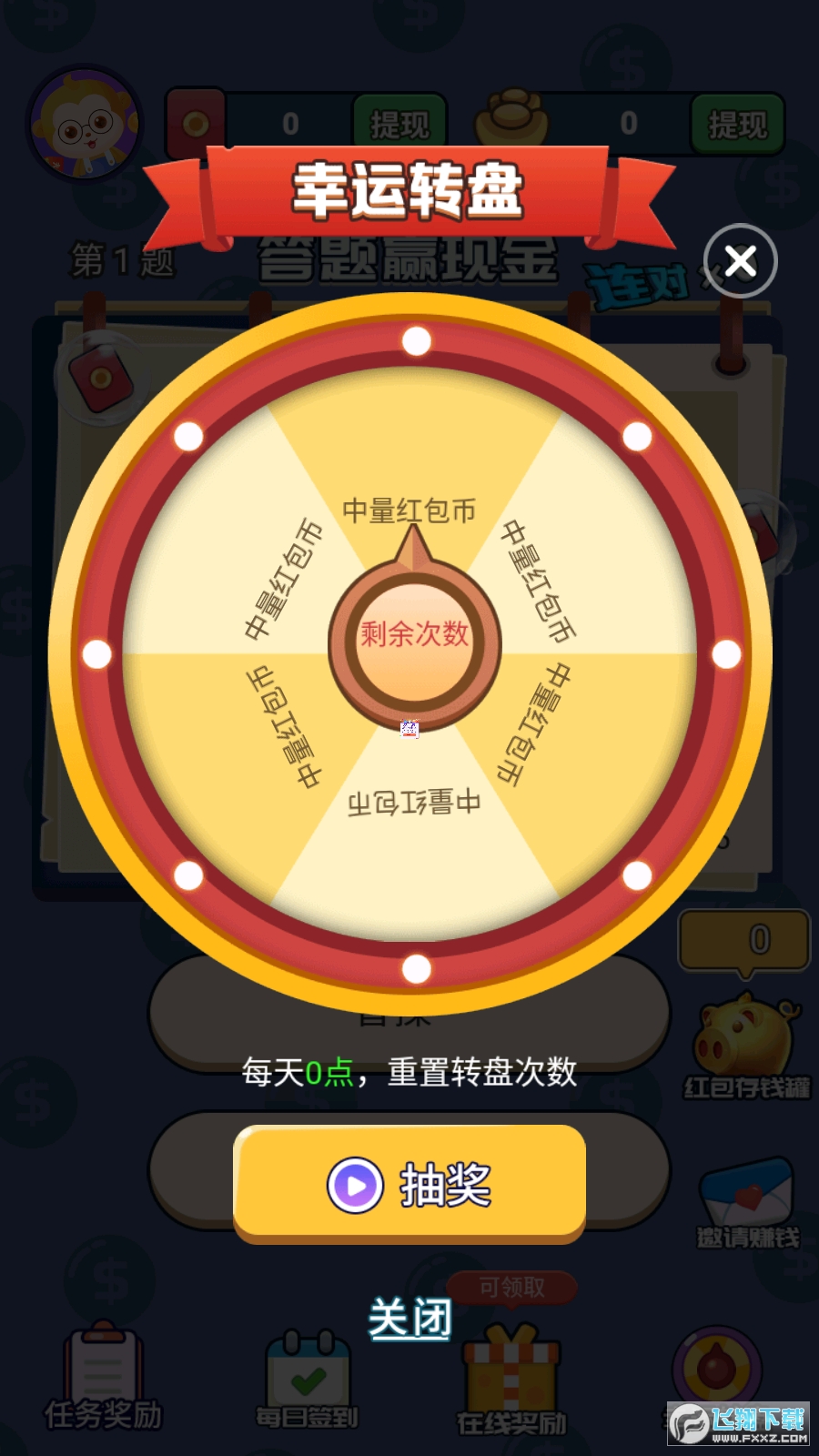The height and width of the screenshot is (1456, 819).
Task: Close the lucky wheel with the X icon
Action: coord(740,261)
